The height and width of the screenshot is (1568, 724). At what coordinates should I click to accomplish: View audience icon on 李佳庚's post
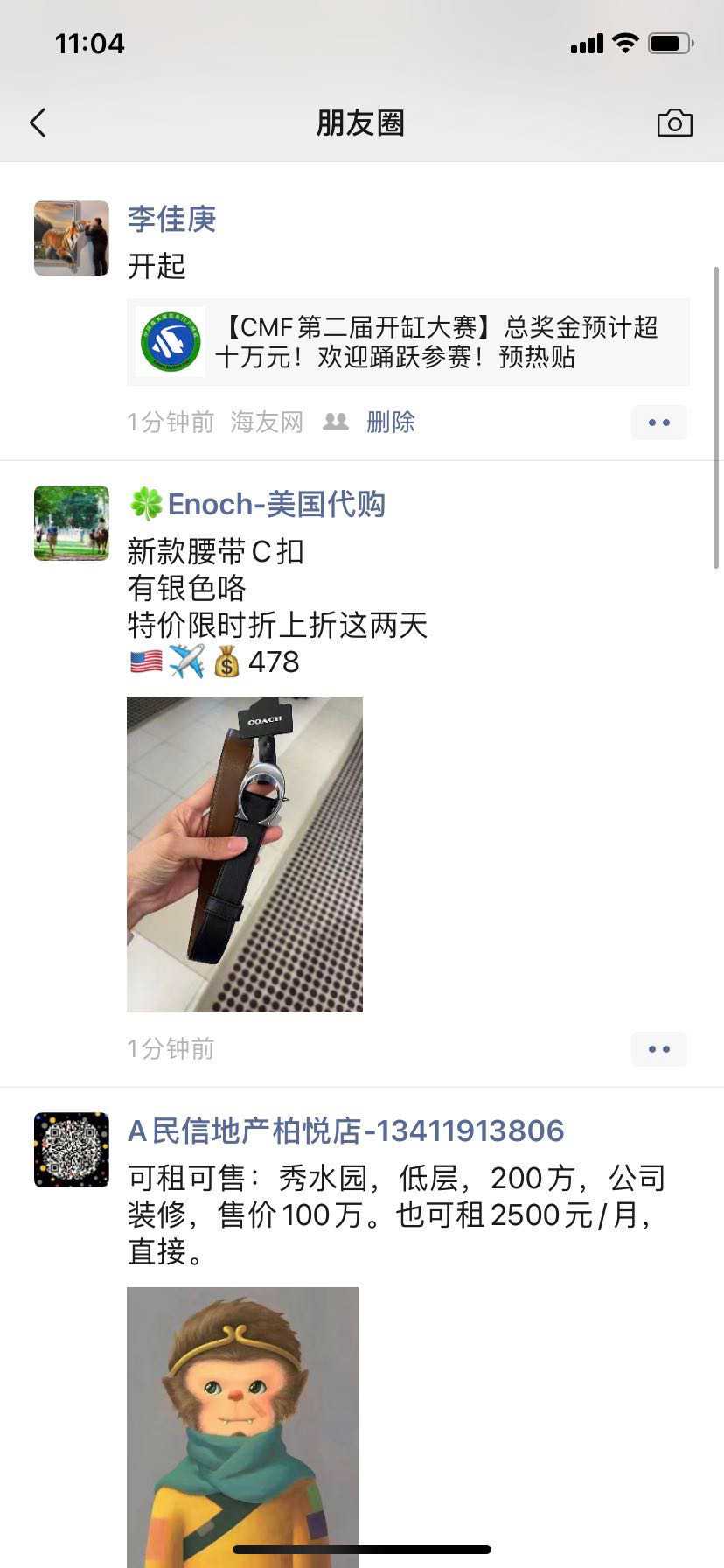click(x=336, y=423)
